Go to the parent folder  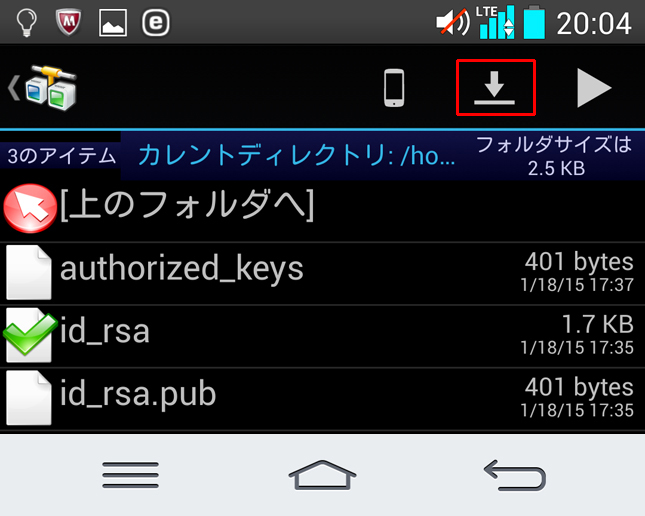(x=160, y=207)
